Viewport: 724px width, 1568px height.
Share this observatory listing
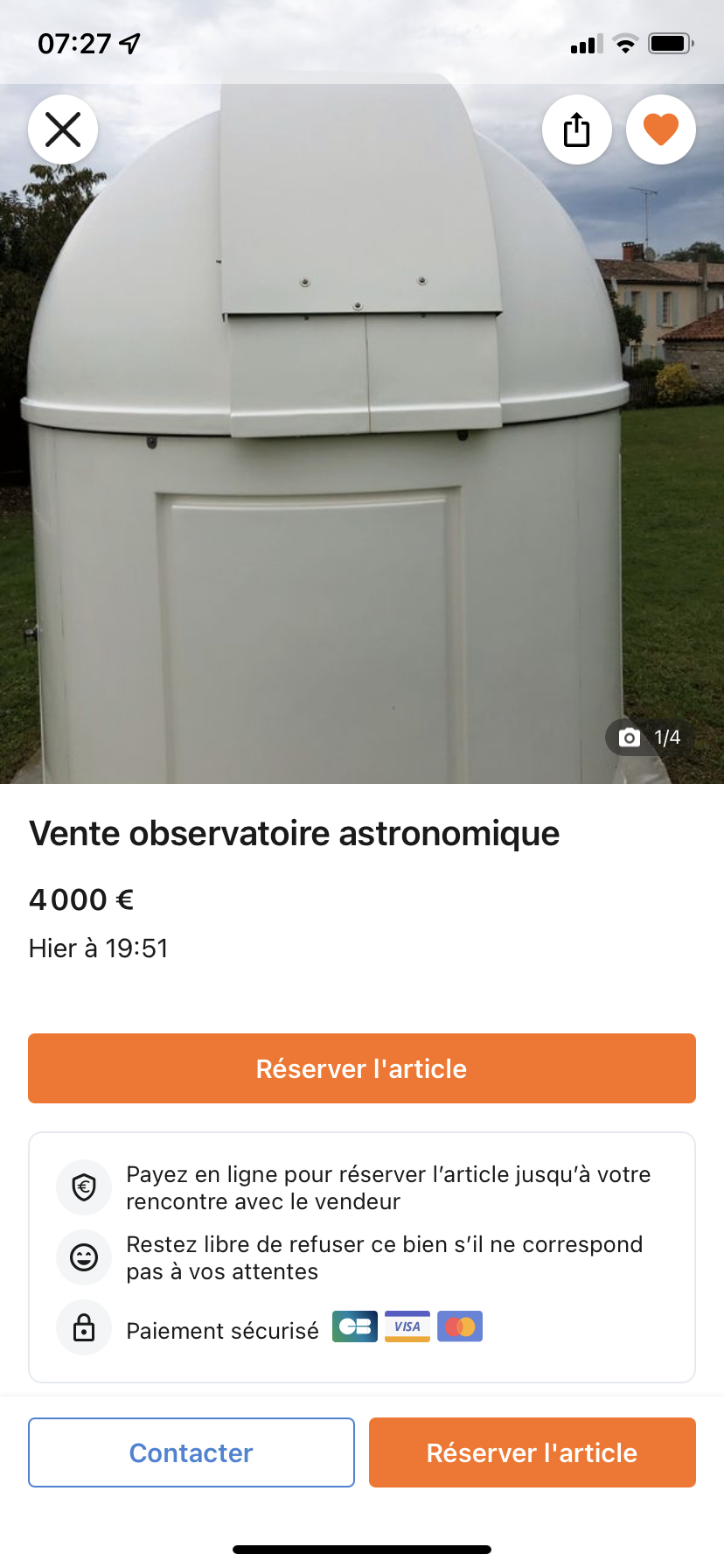(x=576, y=129)
